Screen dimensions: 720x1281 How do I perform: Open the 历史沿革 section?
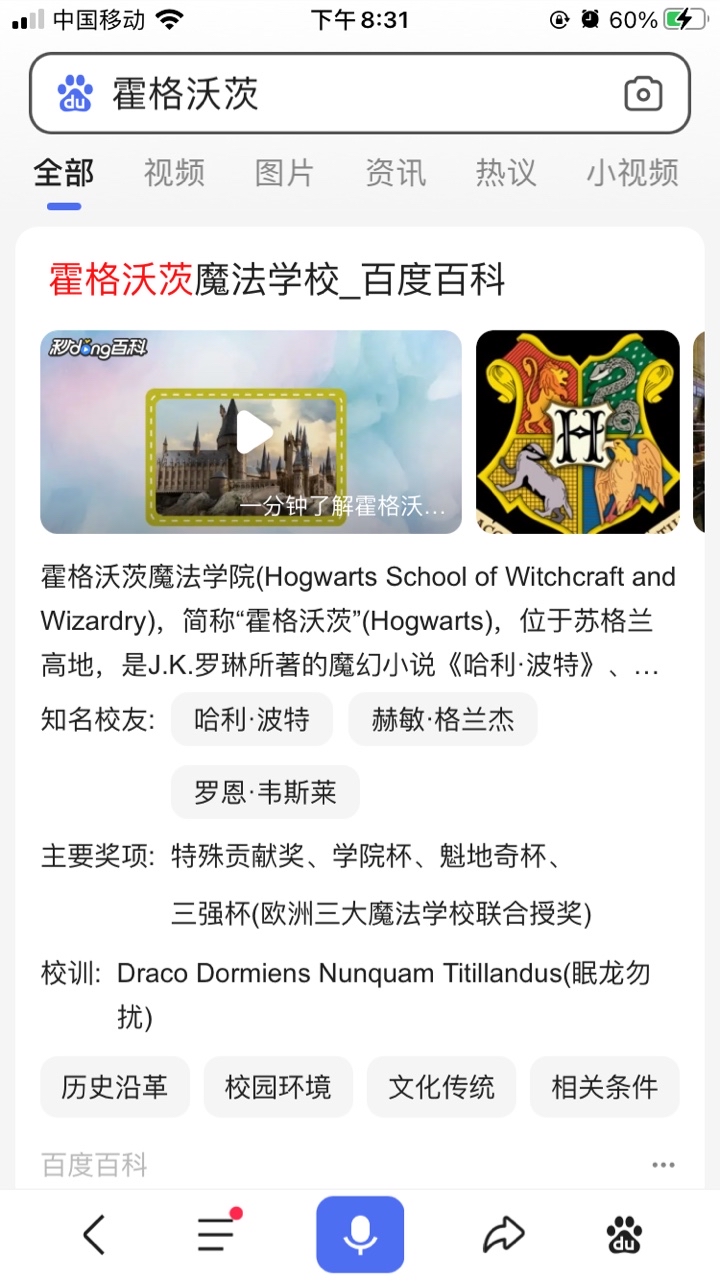point(115,1087)
